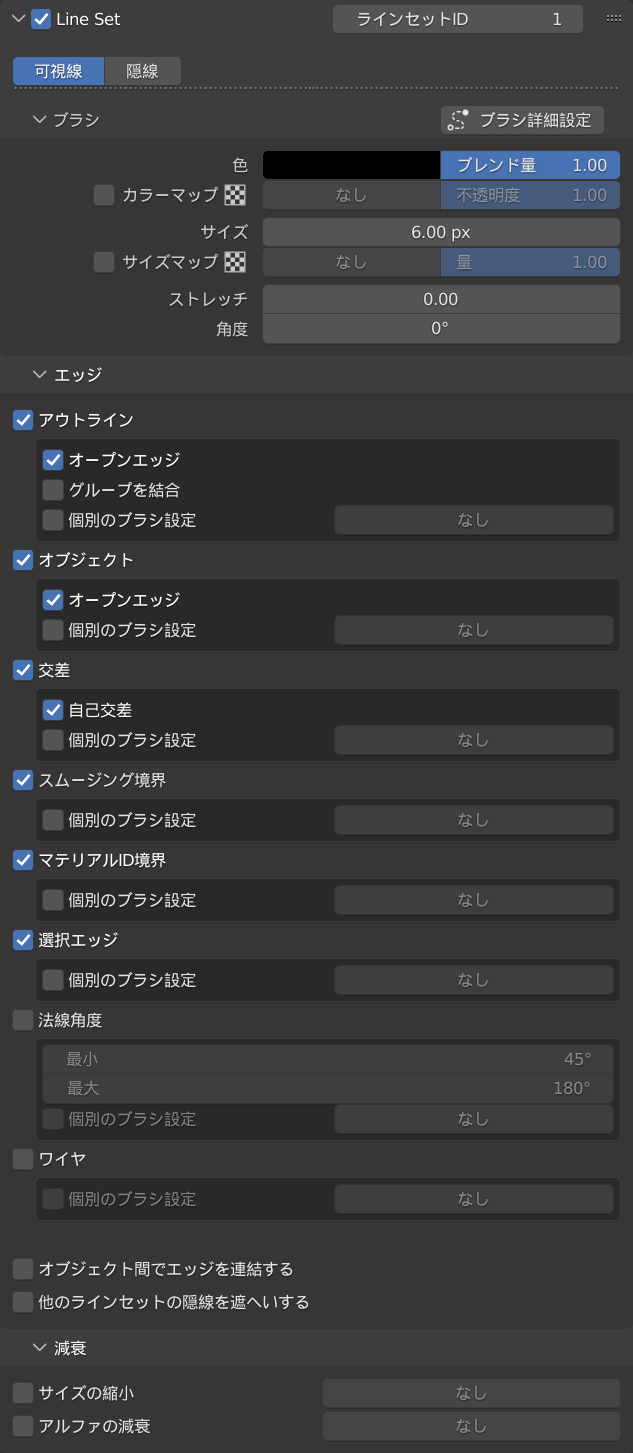Screen dimensions: 633x1453
Task: Collapse the エッジ section
Action: [40, 375]
